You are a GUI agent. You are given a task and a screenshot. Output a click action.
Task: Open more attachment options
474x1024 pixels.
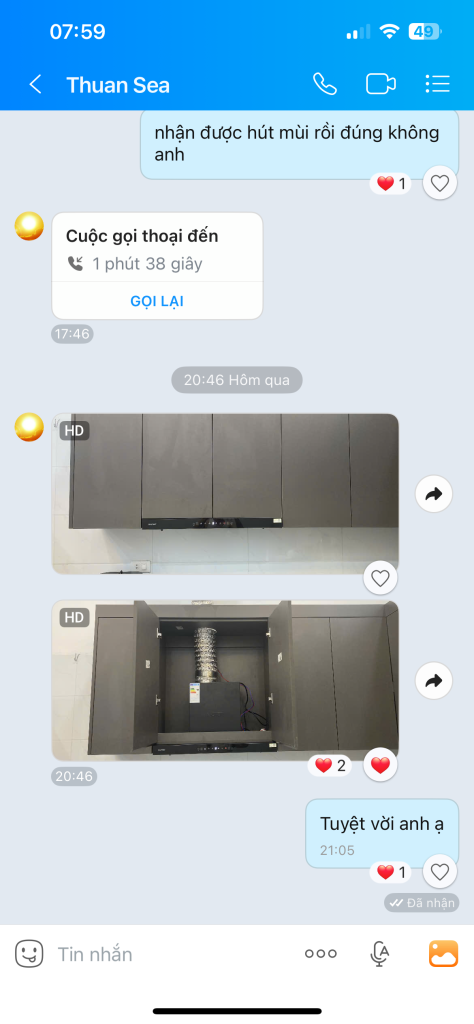pos(321,953)
